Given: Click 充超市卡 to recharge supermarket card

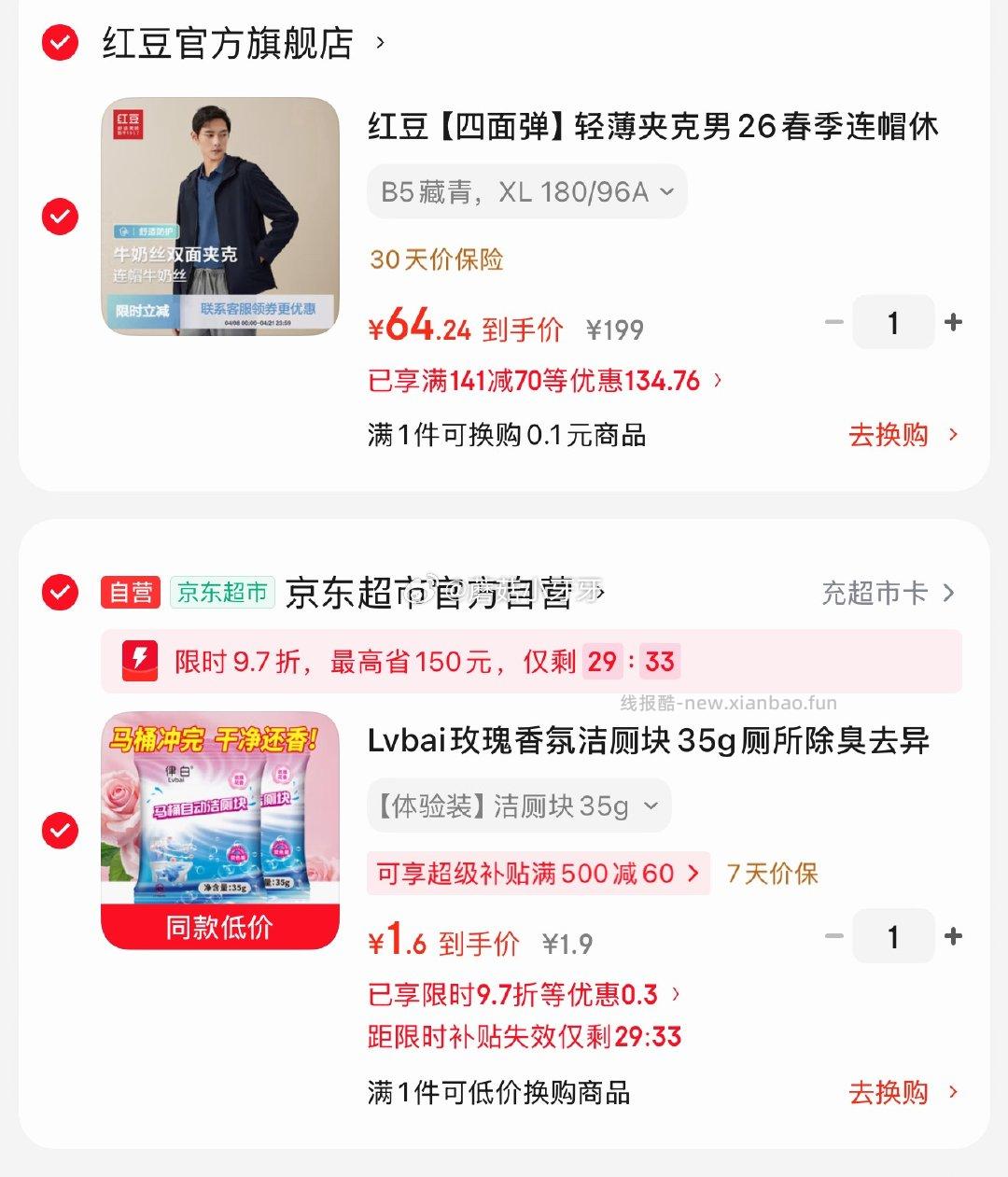Looking at the screenshot, I should (x=874, y=593).
